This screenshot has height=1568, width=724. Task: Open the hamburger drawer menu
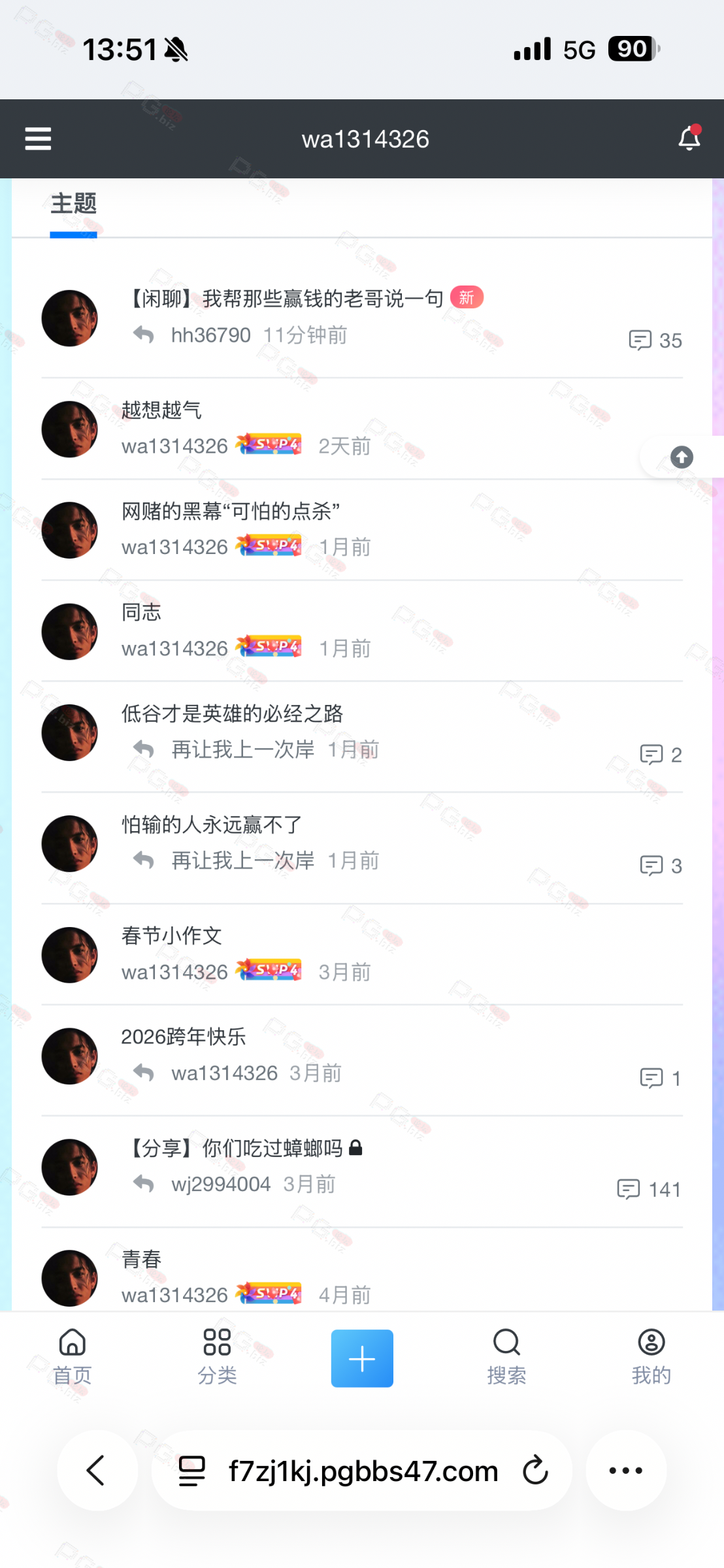pos(38,139)
